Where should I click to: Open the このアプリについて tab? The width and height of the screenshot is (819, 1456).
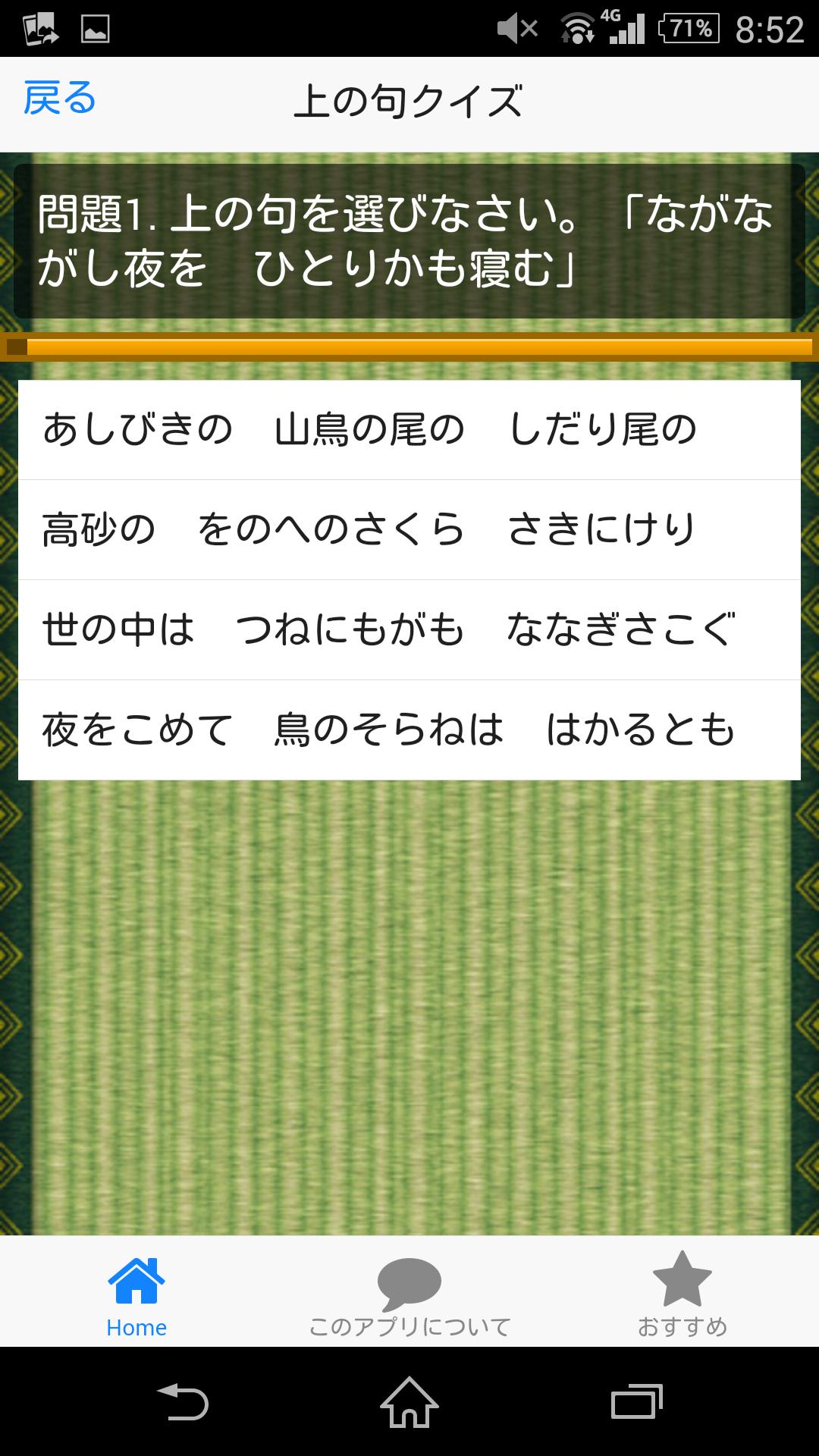(x=409, y=1295)
